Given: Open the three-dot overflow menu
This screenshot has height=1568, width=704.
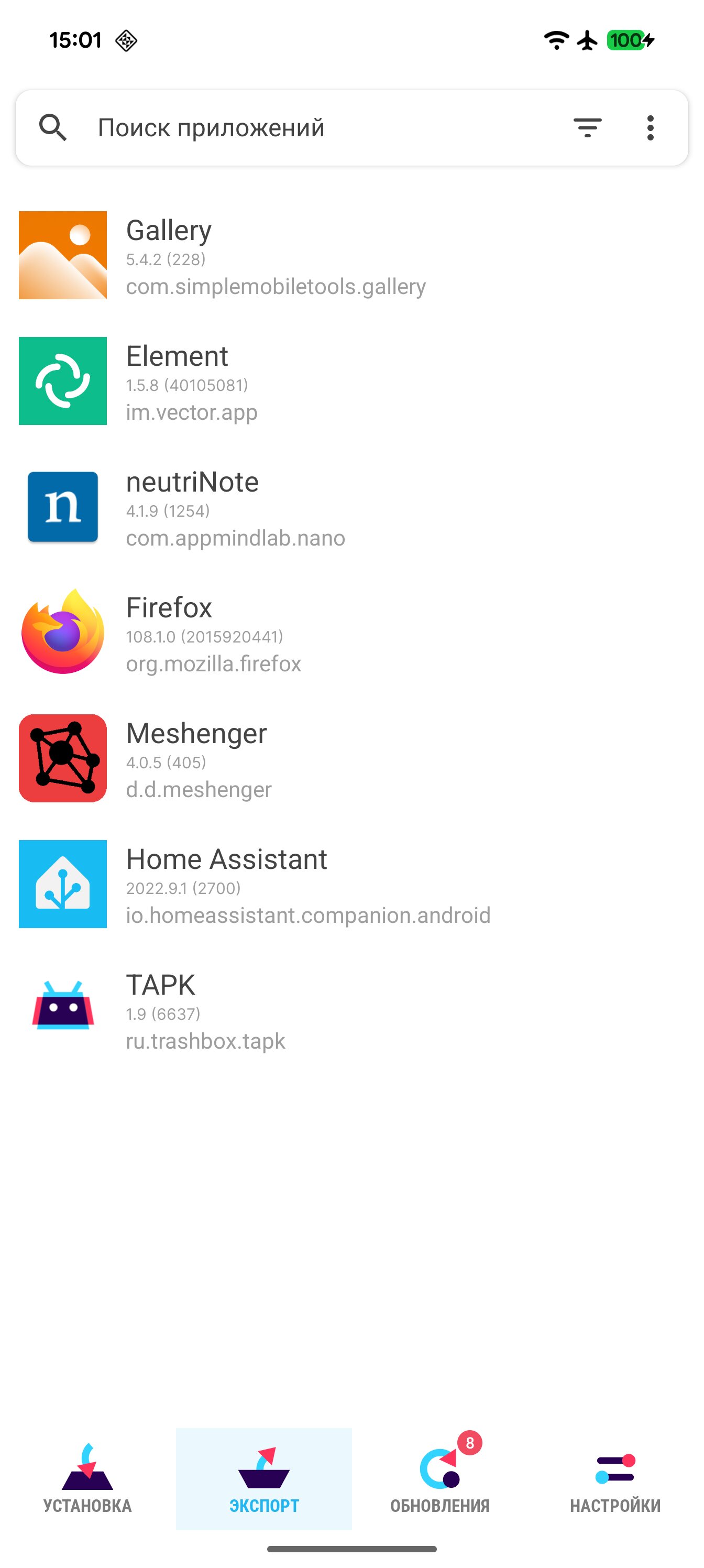Looking at the screenshot, I should tap(651, 128).
